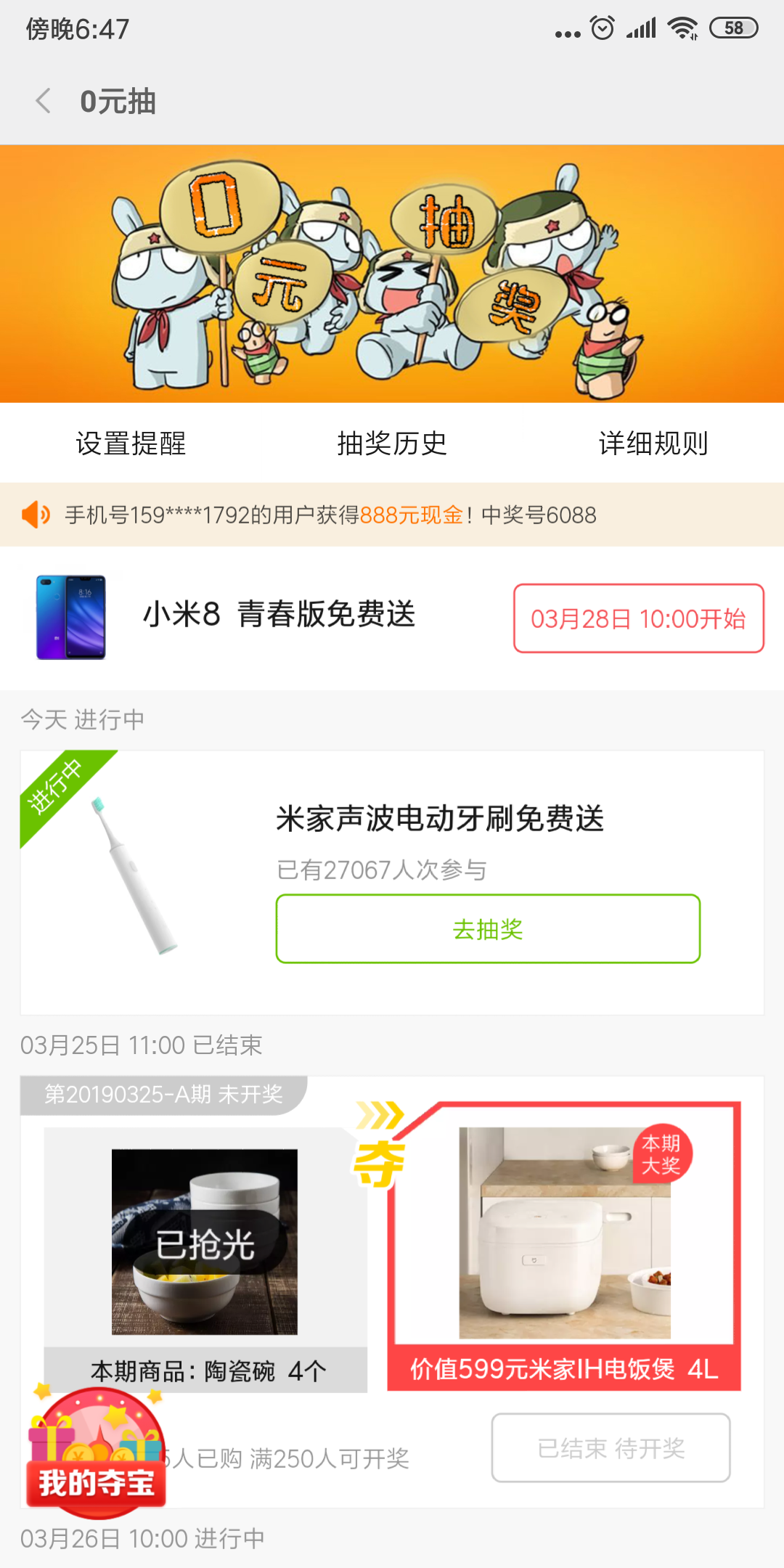Go back from the 0元抽 page
Screen dimensions: 784x1568
tap(44, 101)
